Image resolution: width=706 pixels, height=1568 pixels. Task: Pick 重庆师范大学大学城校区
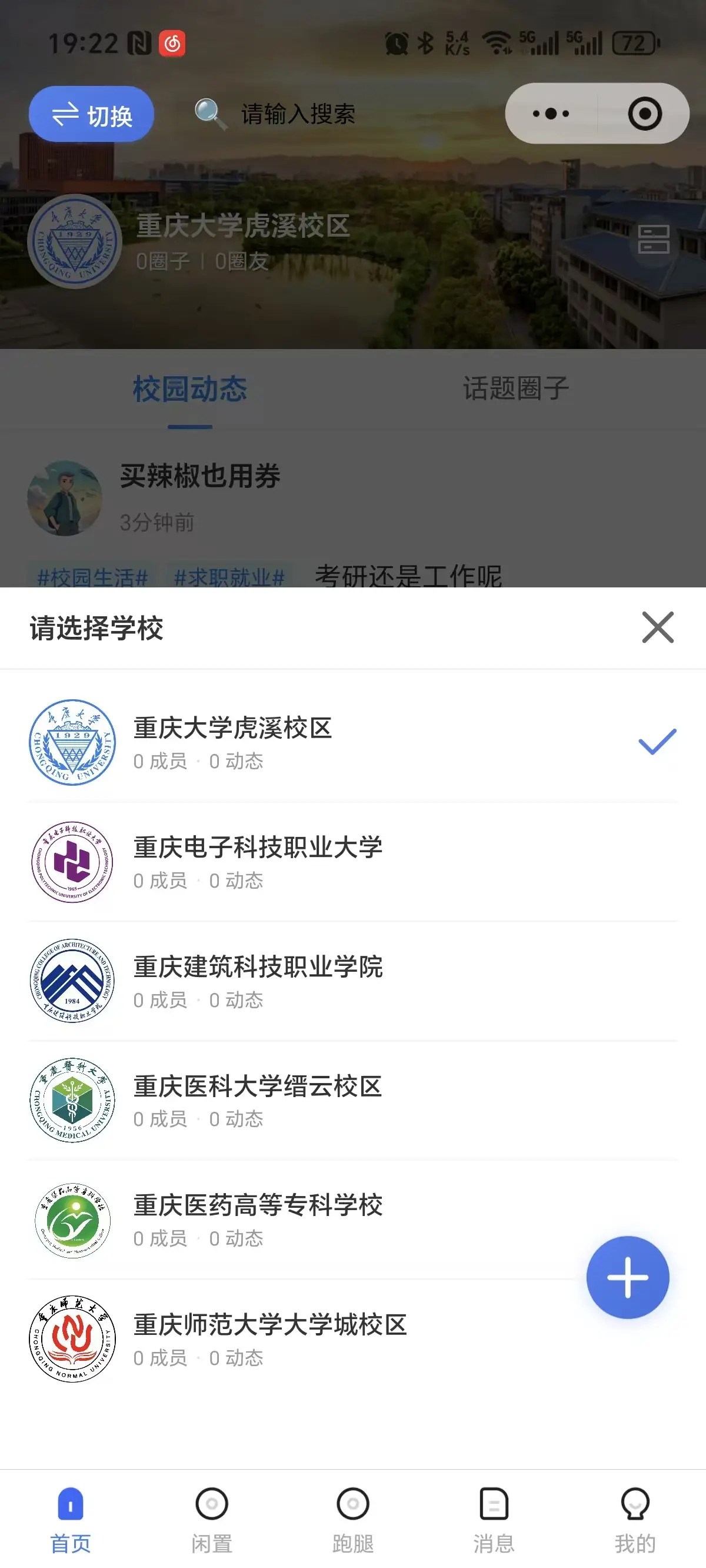tap(269, 1338)
